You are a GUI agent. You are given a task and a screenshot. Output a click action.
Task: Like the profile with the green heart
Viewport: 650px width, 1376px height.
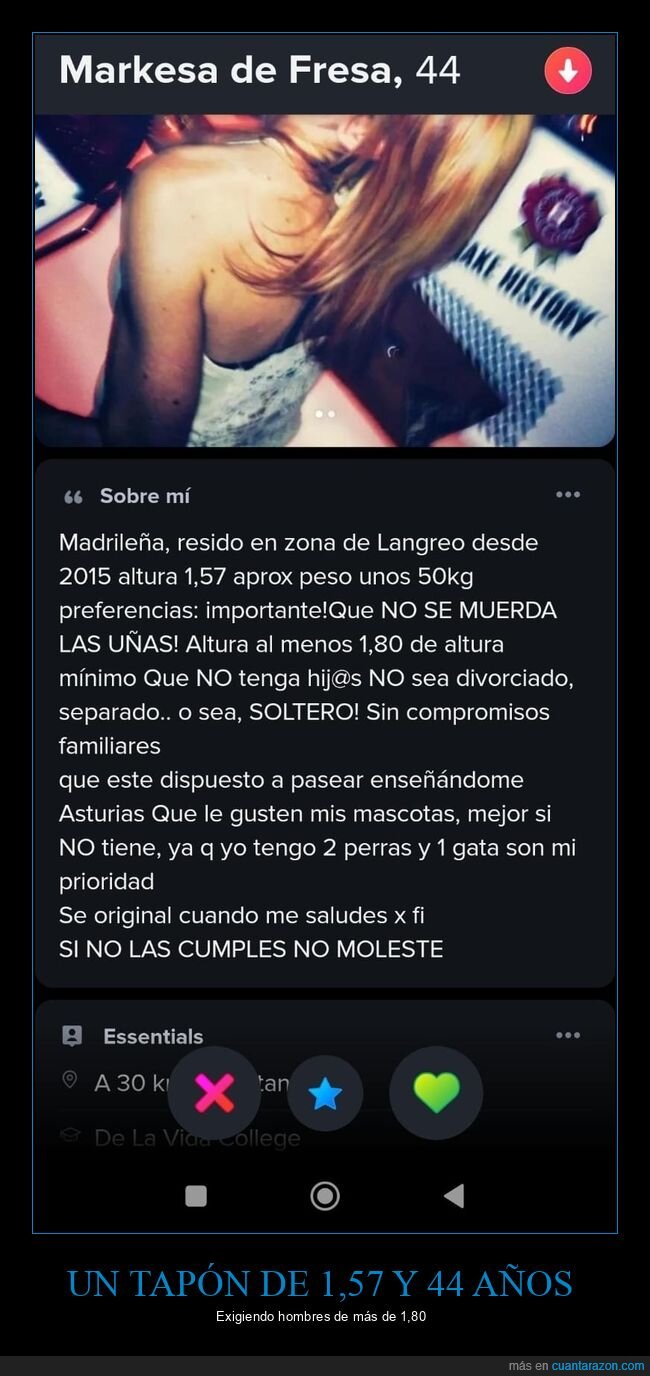tap(436, 1093)
